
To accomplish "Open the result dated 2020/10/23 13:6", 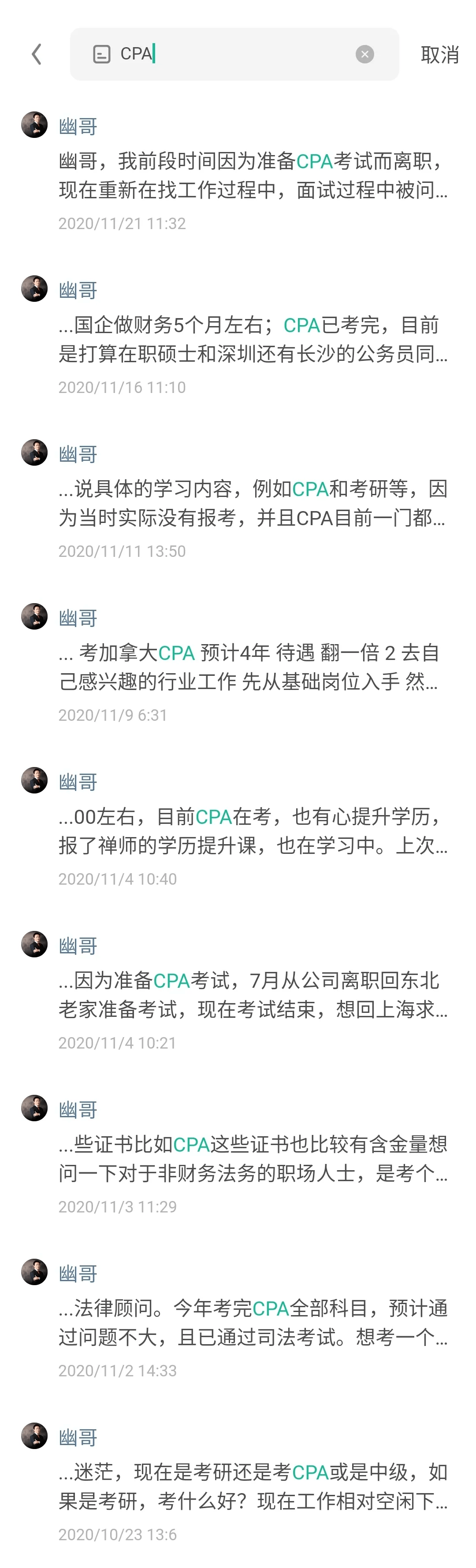I will tap(253, 1486).
